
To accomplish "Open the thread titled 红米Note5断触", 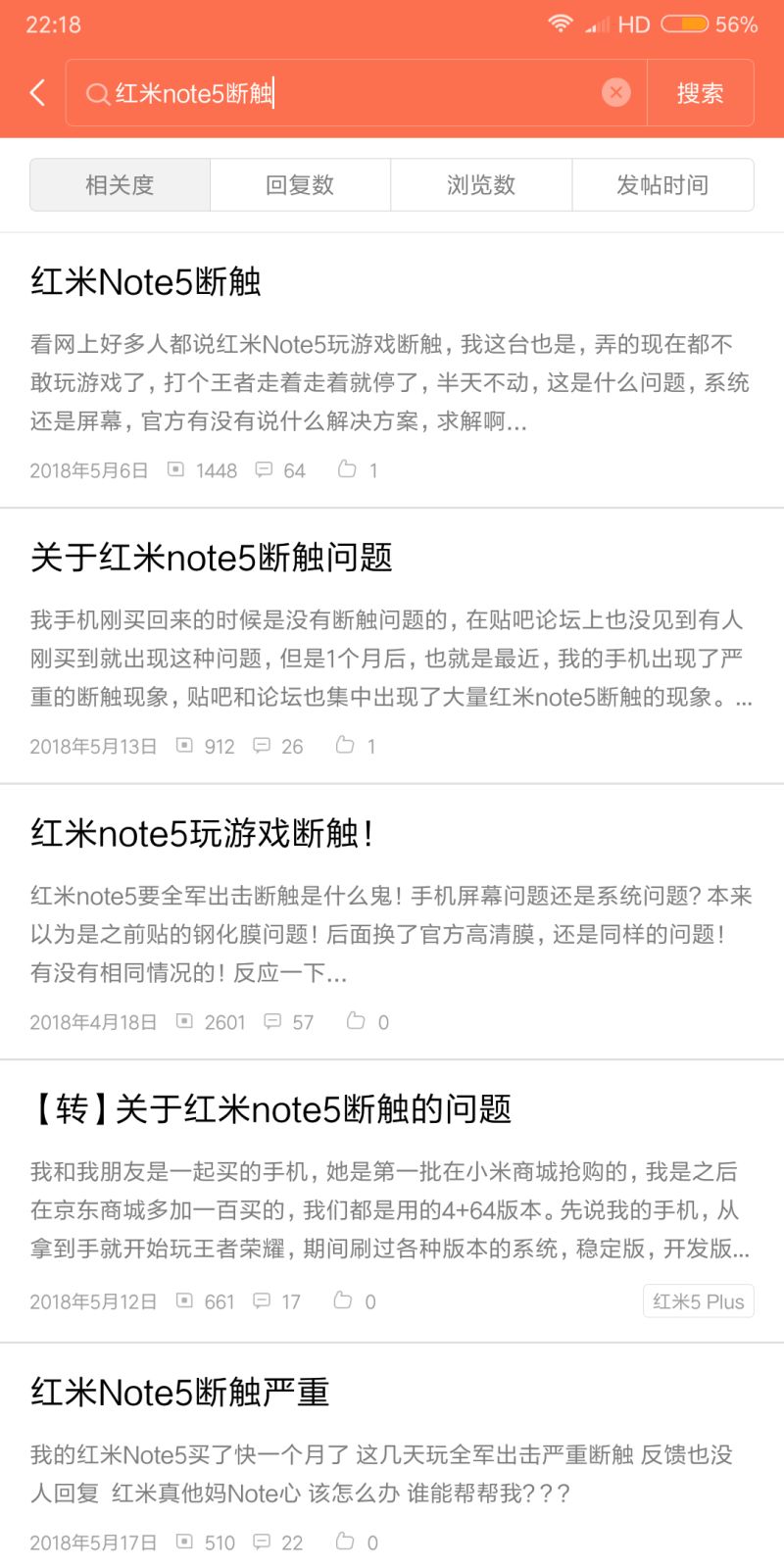I will pyautogui.click(x=137, y=282).
